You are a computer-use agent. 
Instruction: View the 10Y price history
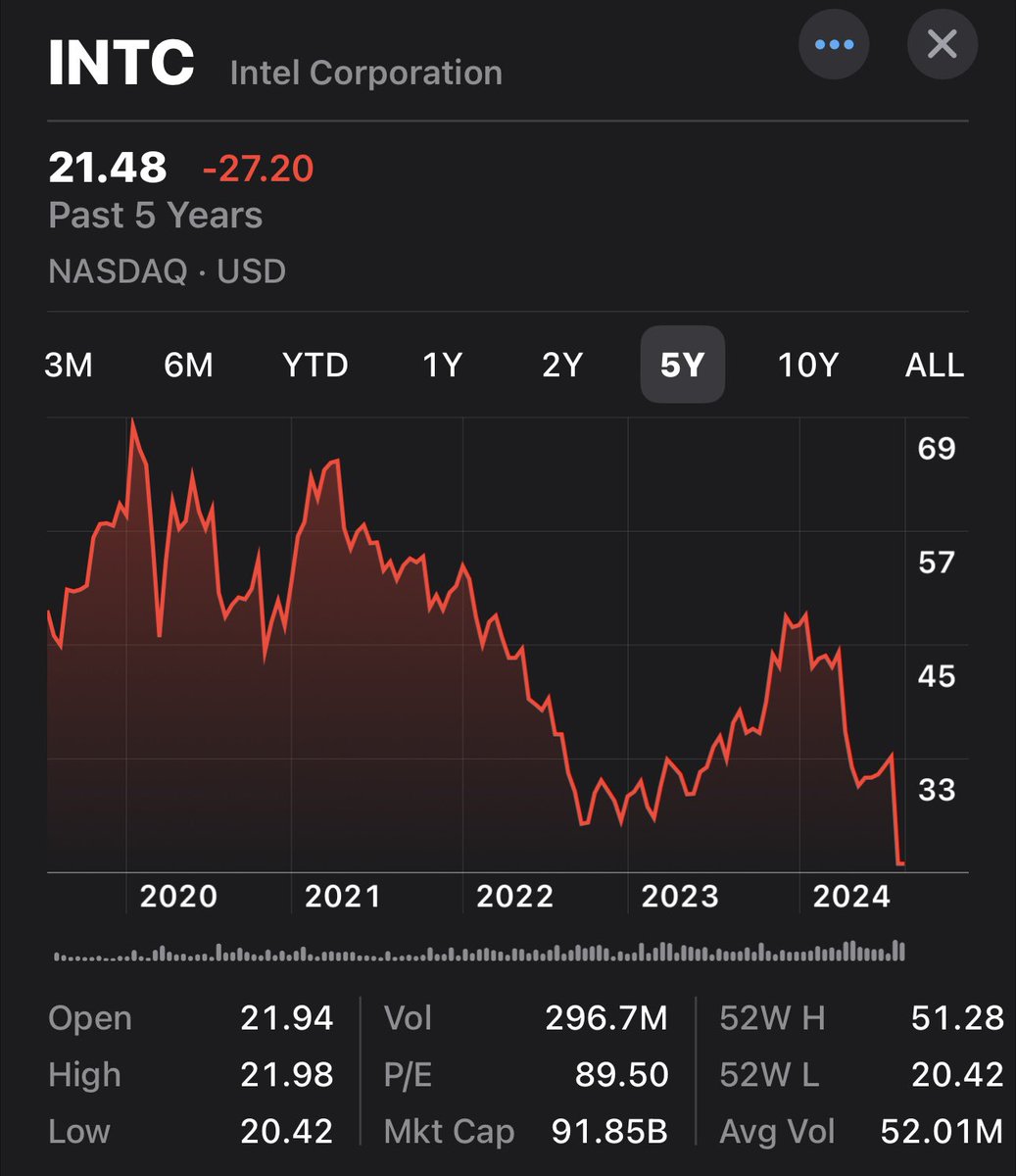pos(807,365)
